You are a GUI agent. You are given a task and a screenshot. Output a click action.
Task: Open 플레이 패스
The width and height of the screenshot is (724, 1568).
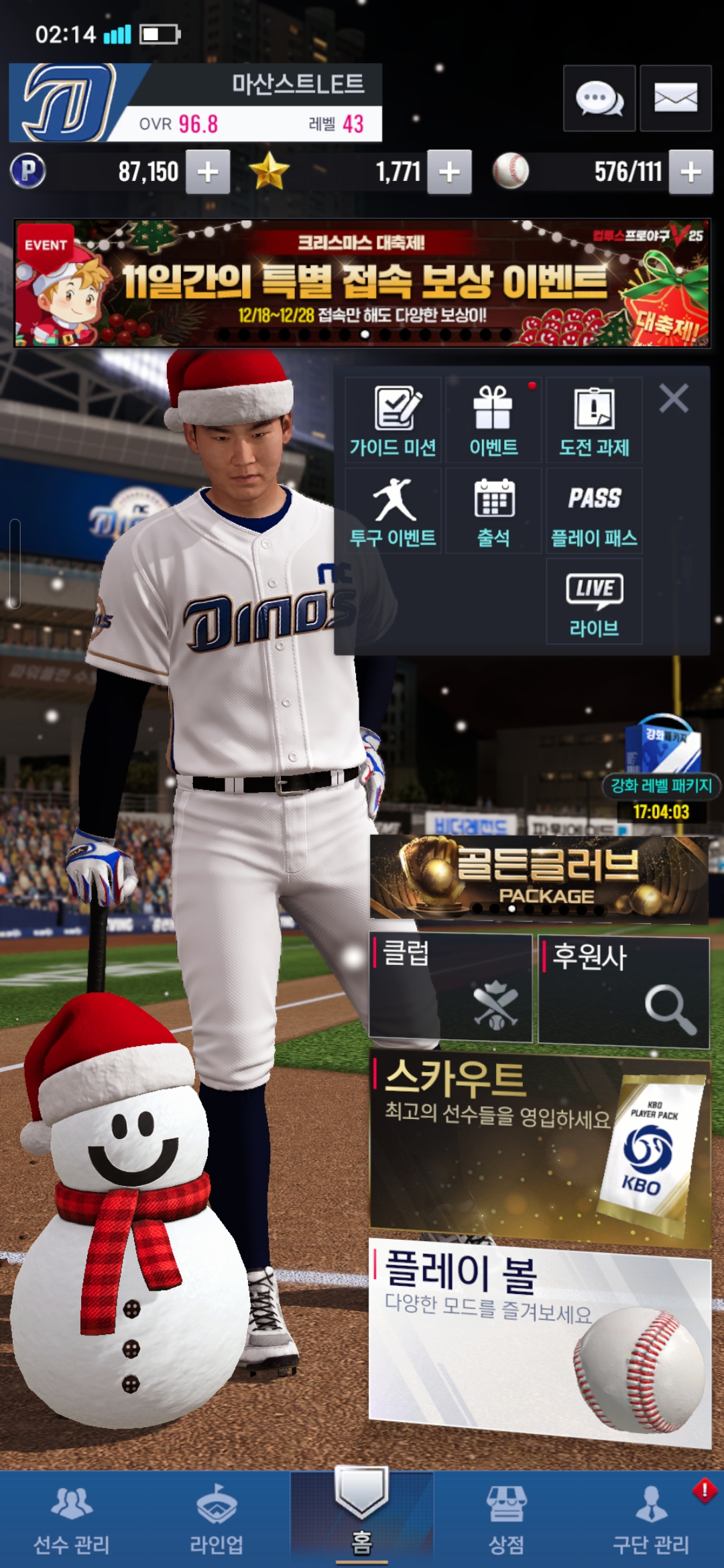[x=594, y=511]
